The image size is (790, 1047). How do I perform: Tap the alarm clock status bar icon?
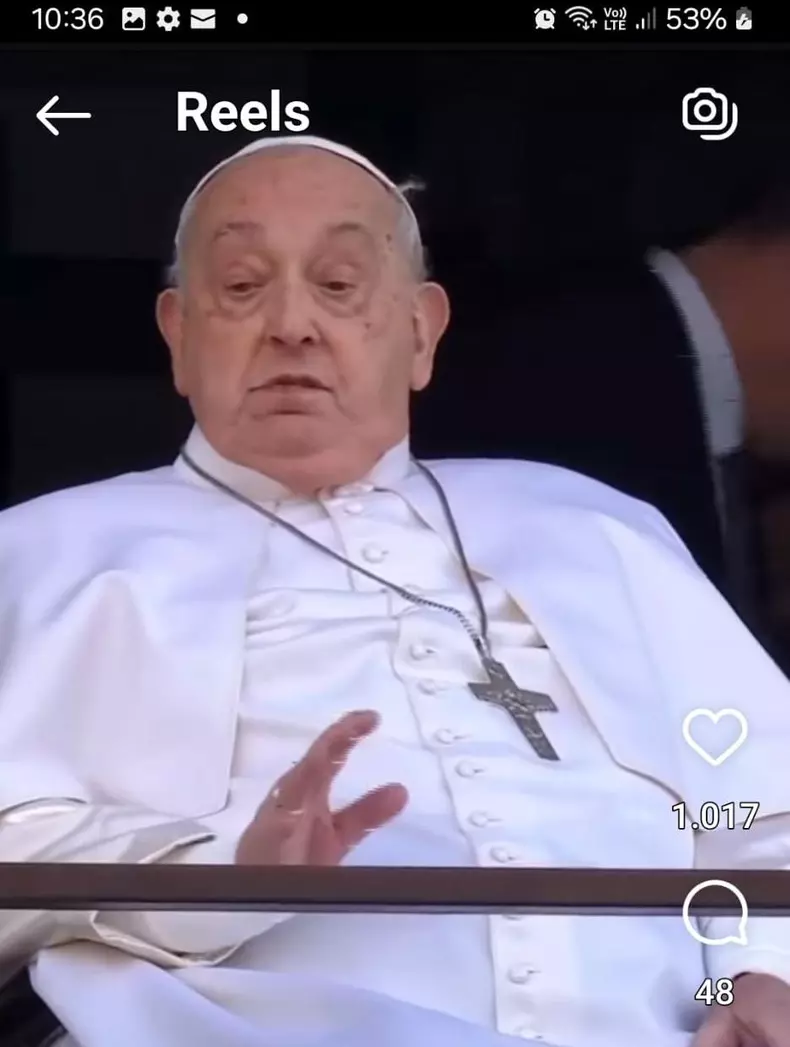click(x=543, y=17)
